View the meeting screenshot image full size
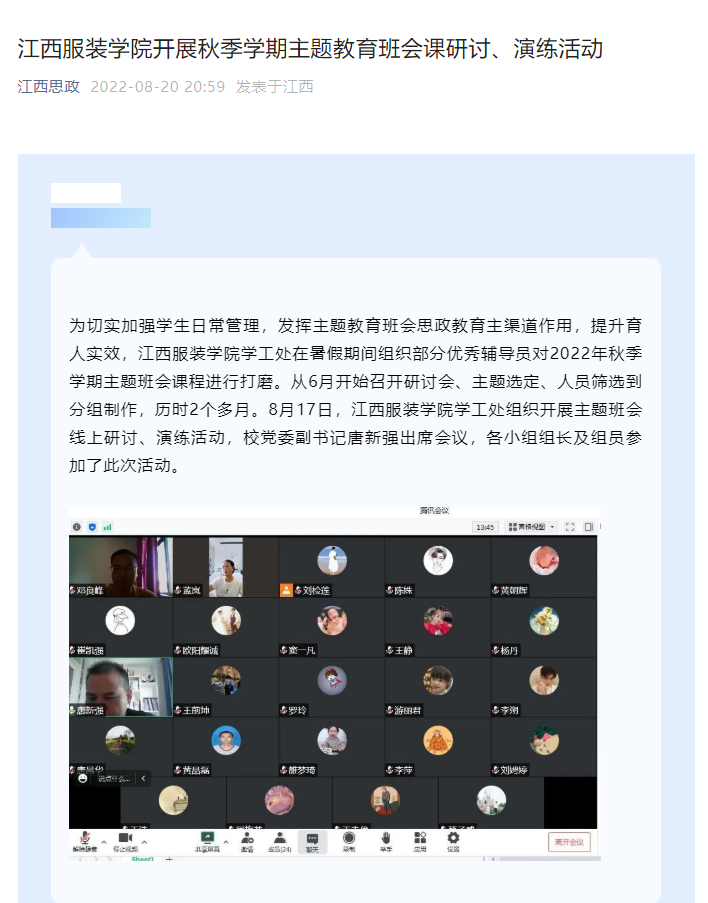708x903 pixels. (x=334, y=683)
